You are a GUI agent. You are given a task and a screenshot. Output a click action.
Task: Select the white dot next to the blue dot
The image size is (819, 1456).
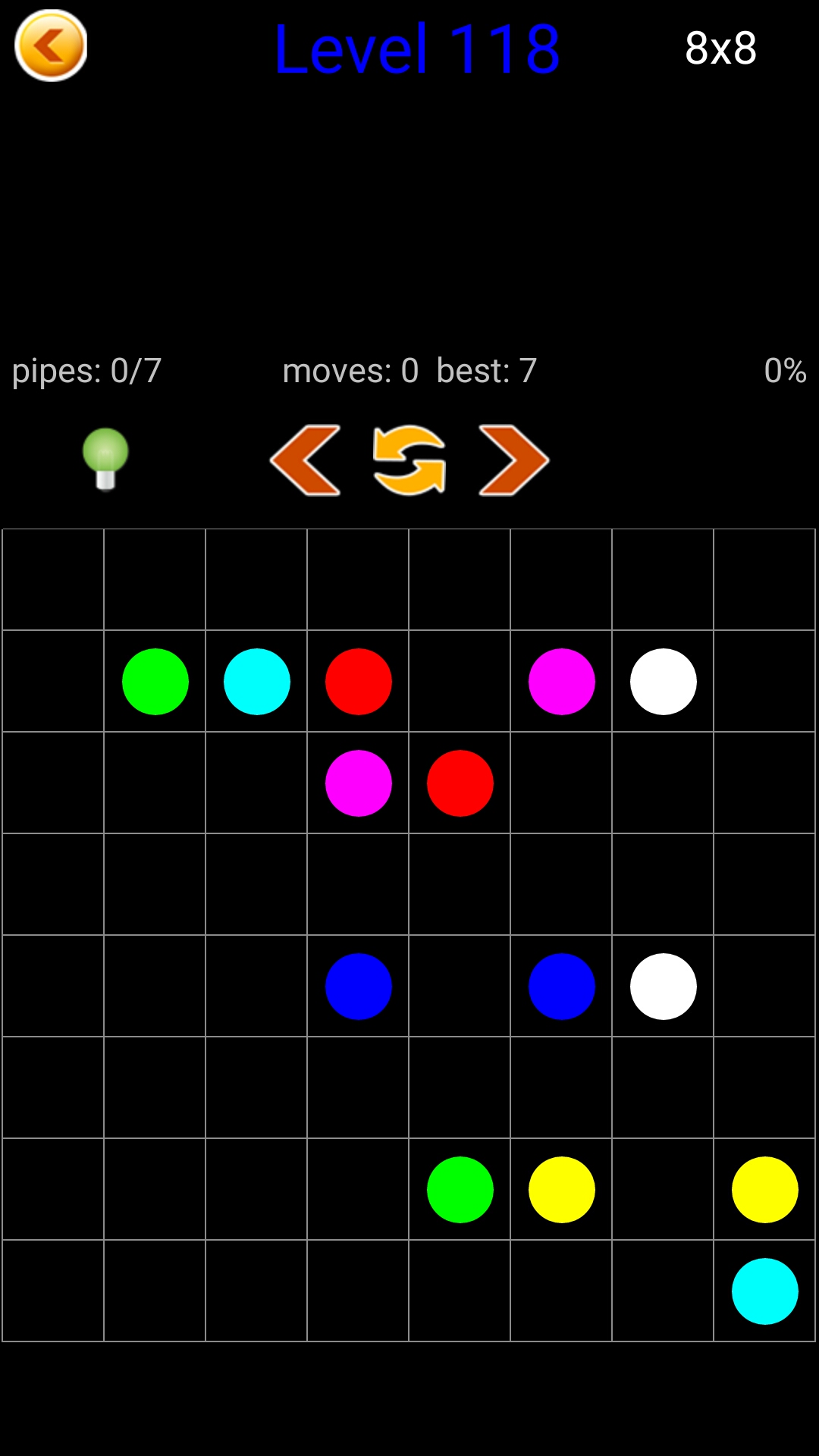click(x=663, y=986)
